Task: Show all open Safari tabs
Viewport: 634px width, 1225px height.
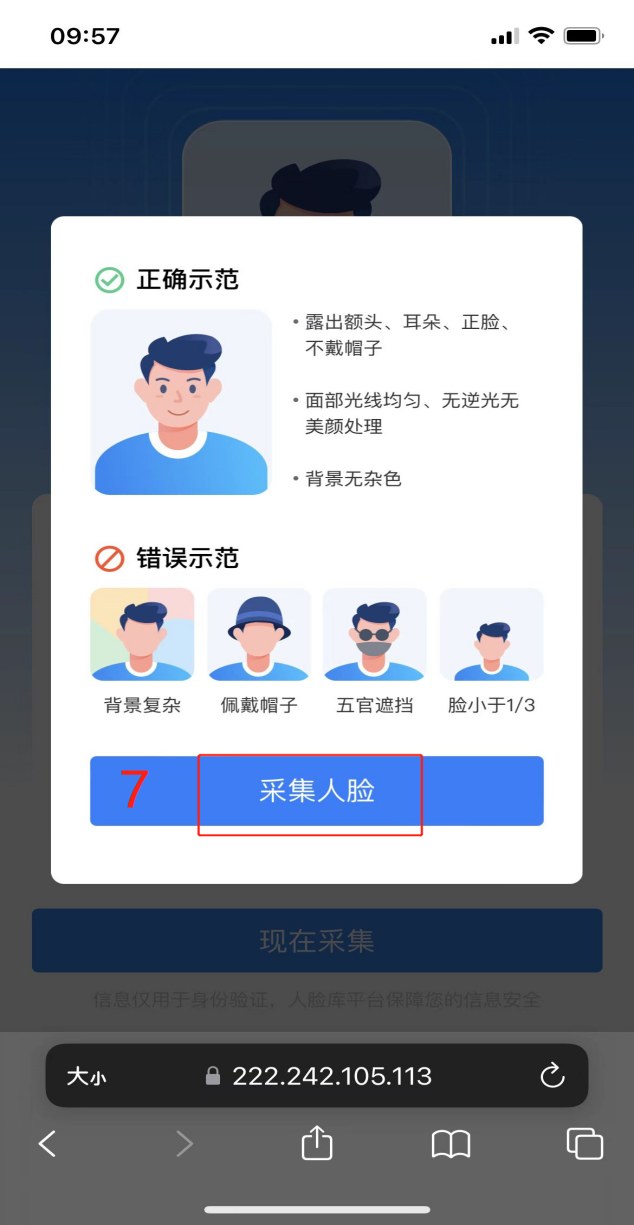Action: [x=584, y=1143]
